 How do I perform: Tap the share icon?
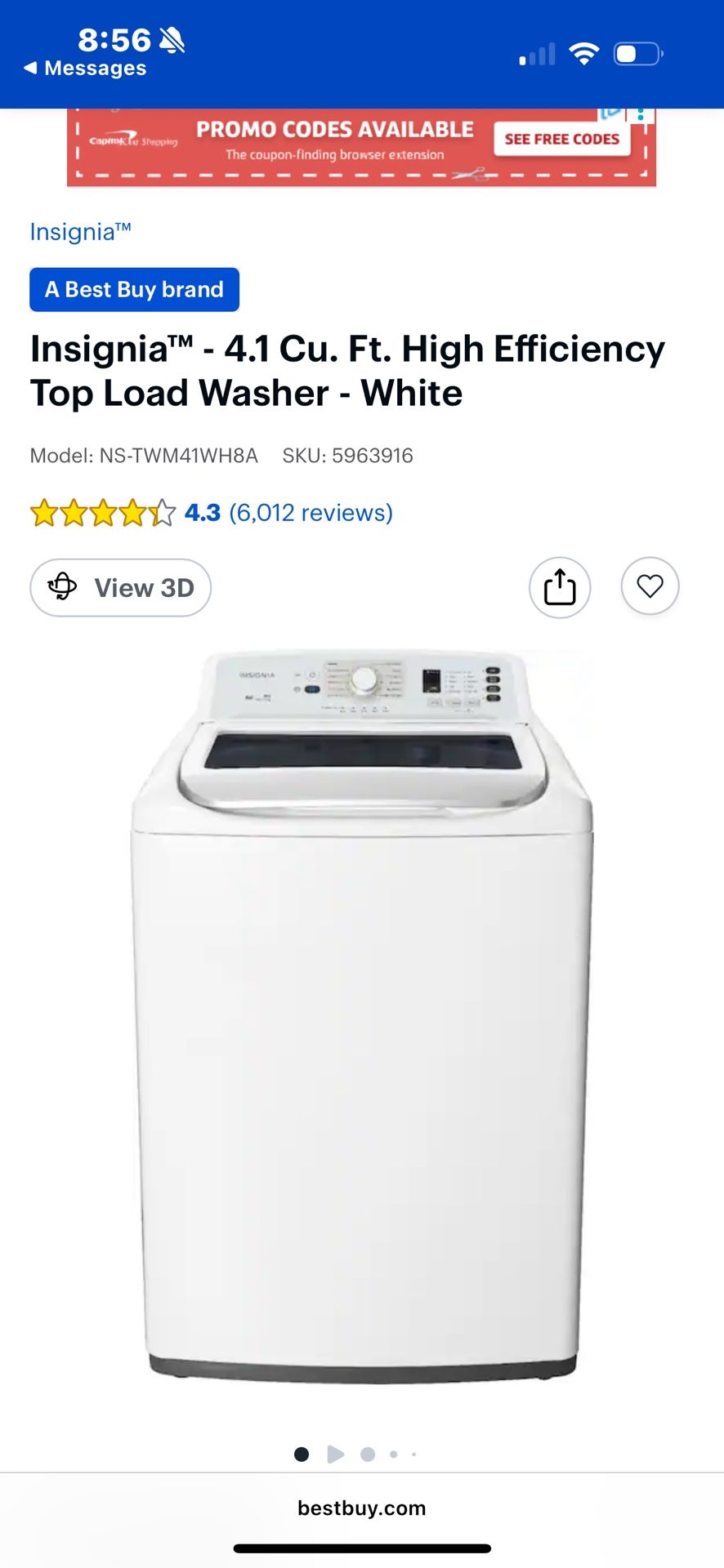(x=559, y=587)
